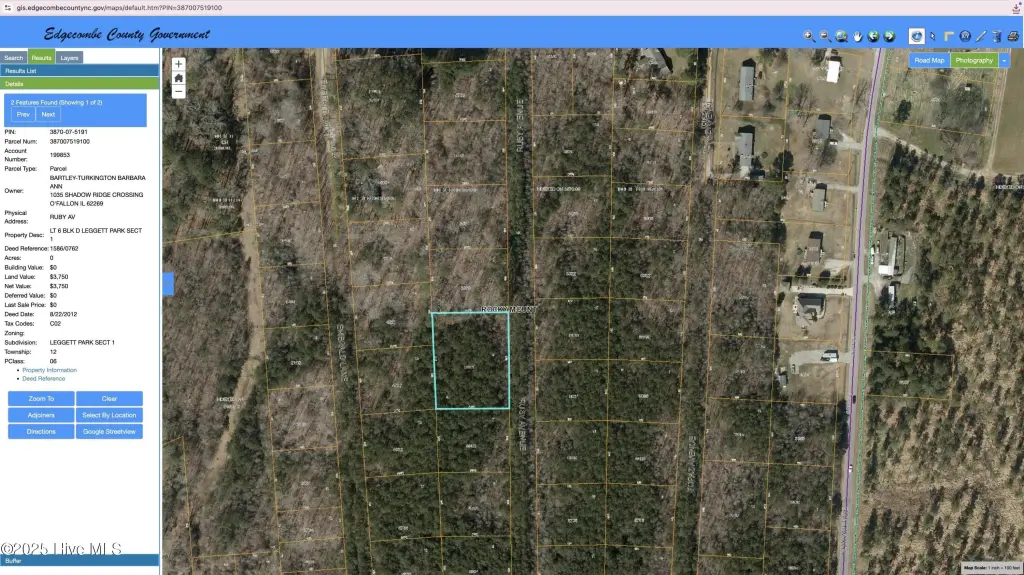Choose Select By Location
This screenshot has height=575, width=1024.
(109, 415)
